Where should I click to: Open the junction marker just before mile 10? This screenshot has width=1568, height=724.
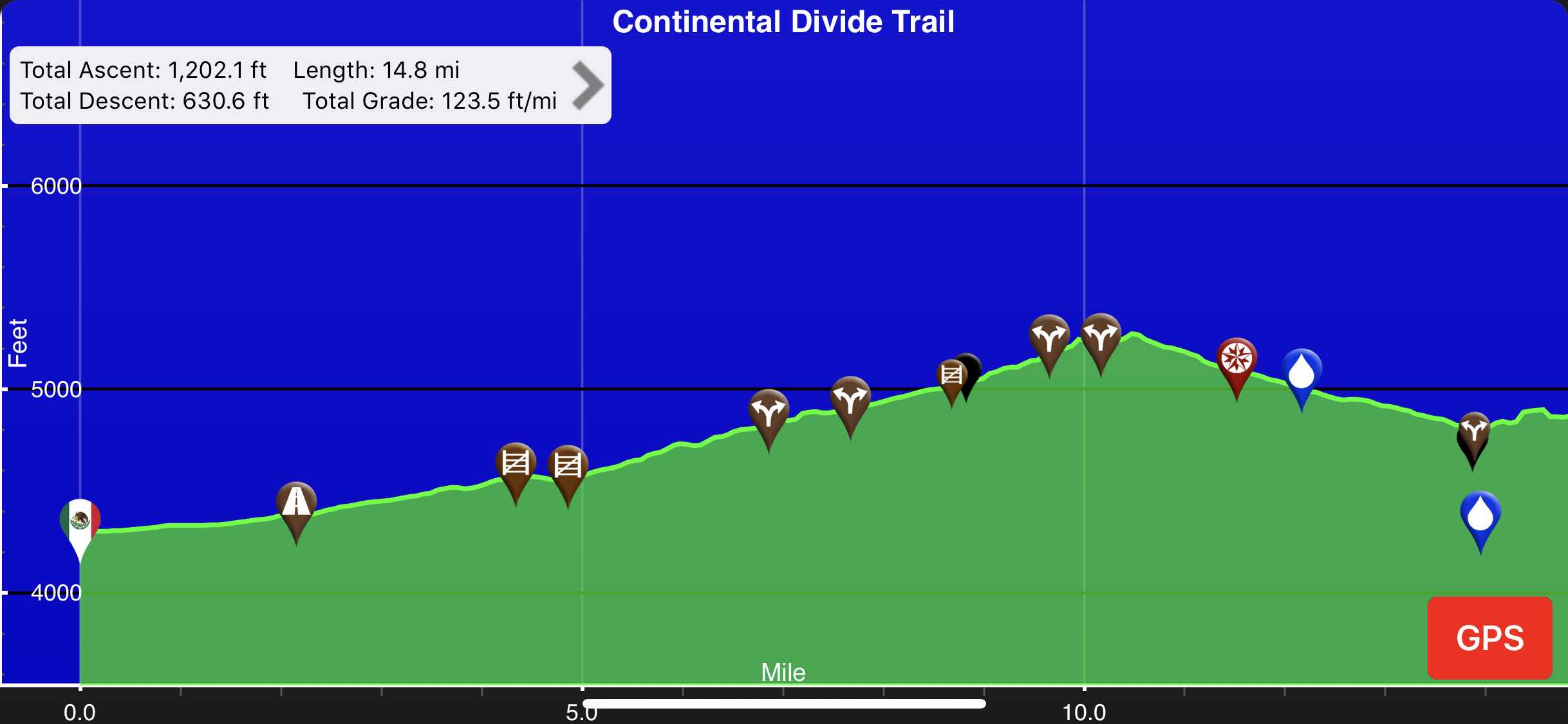(x=1049, y=335)
